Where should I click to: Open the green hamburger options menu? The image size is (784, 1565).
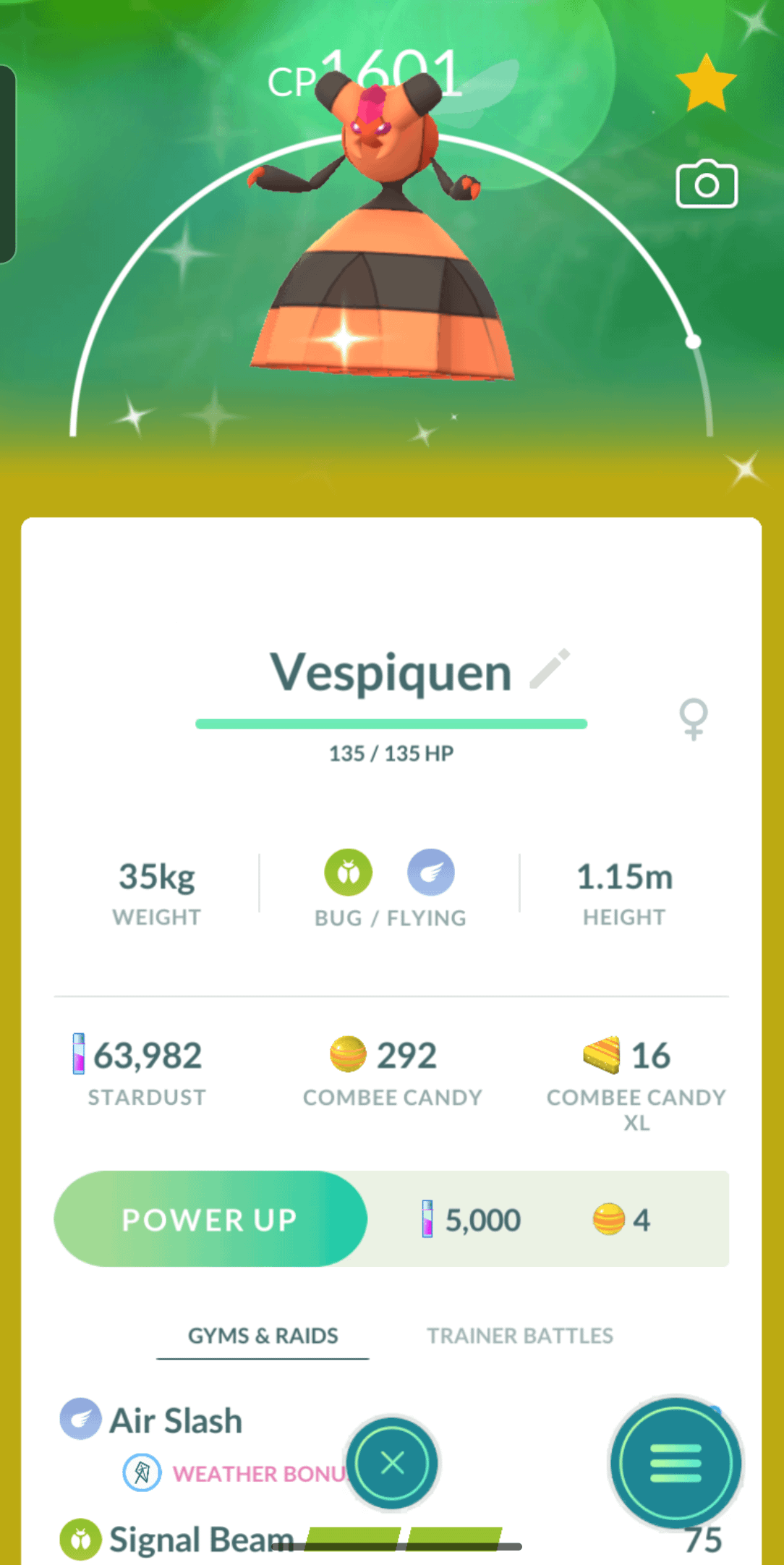pos(676,1463)
